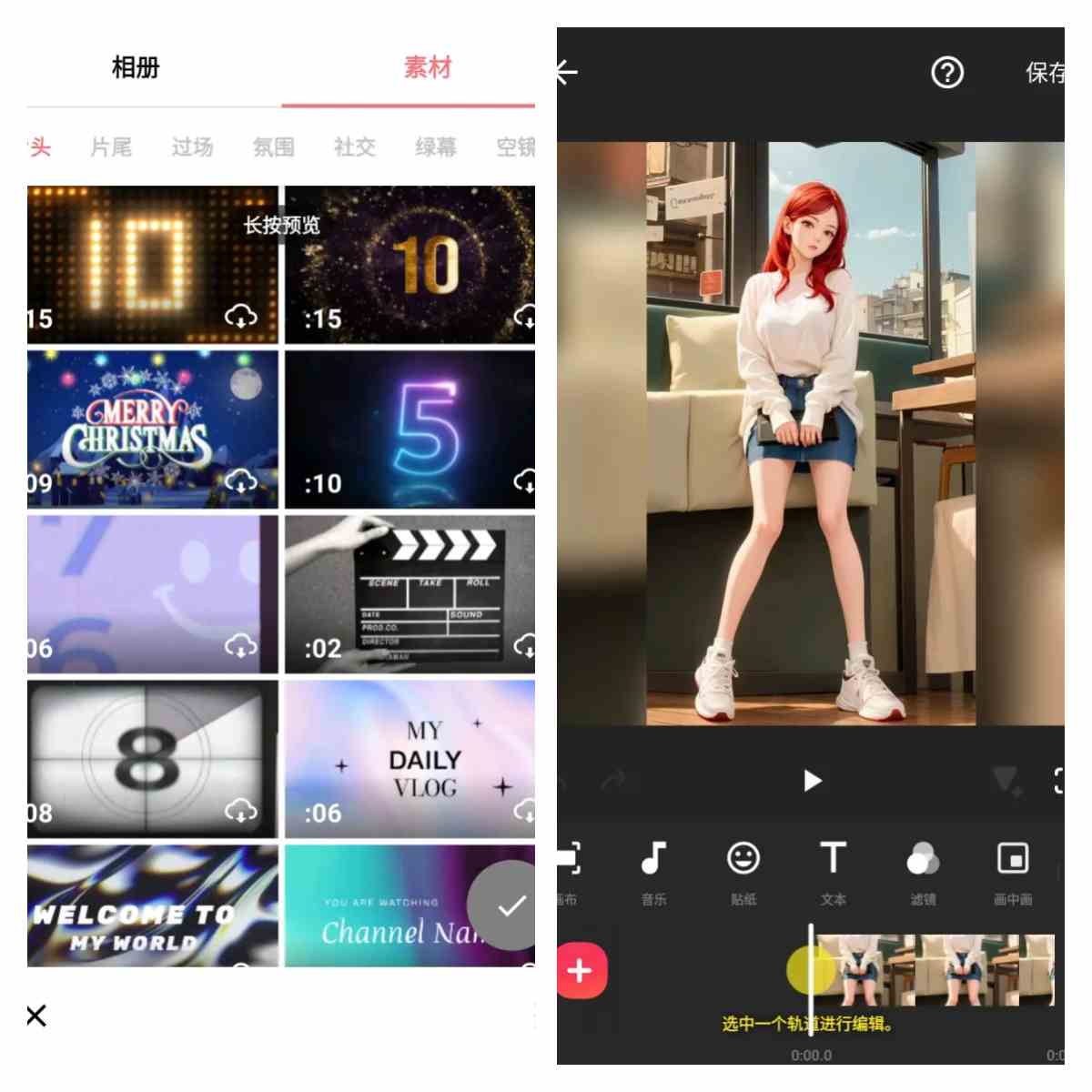This screenshot has width=1092, height=1092.
Task: Open the help question mark
Action: pyautogui.click(x=947, y=73)
